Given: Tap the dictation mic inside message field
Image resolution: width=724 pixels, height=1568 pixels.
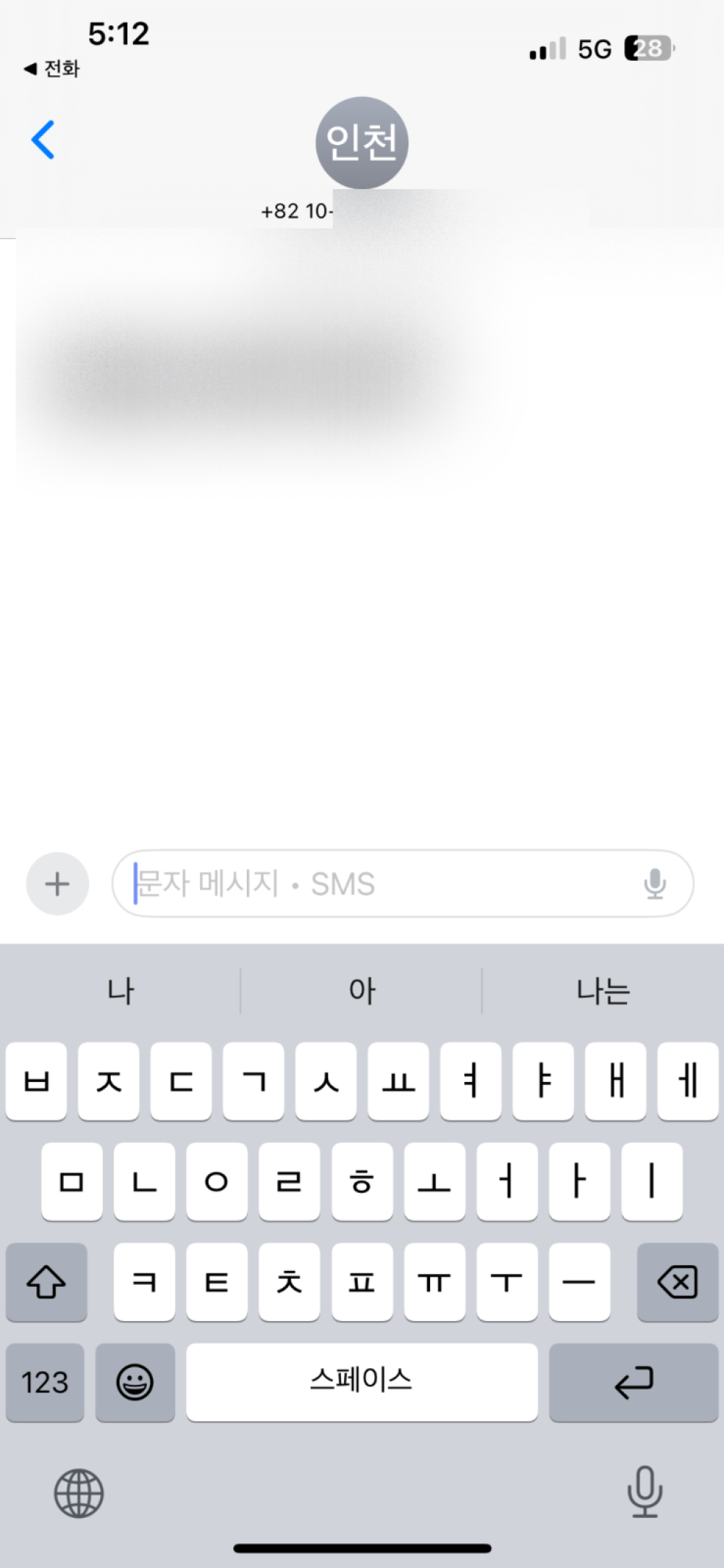Looking at the screenshot, I should click(654, 884).
